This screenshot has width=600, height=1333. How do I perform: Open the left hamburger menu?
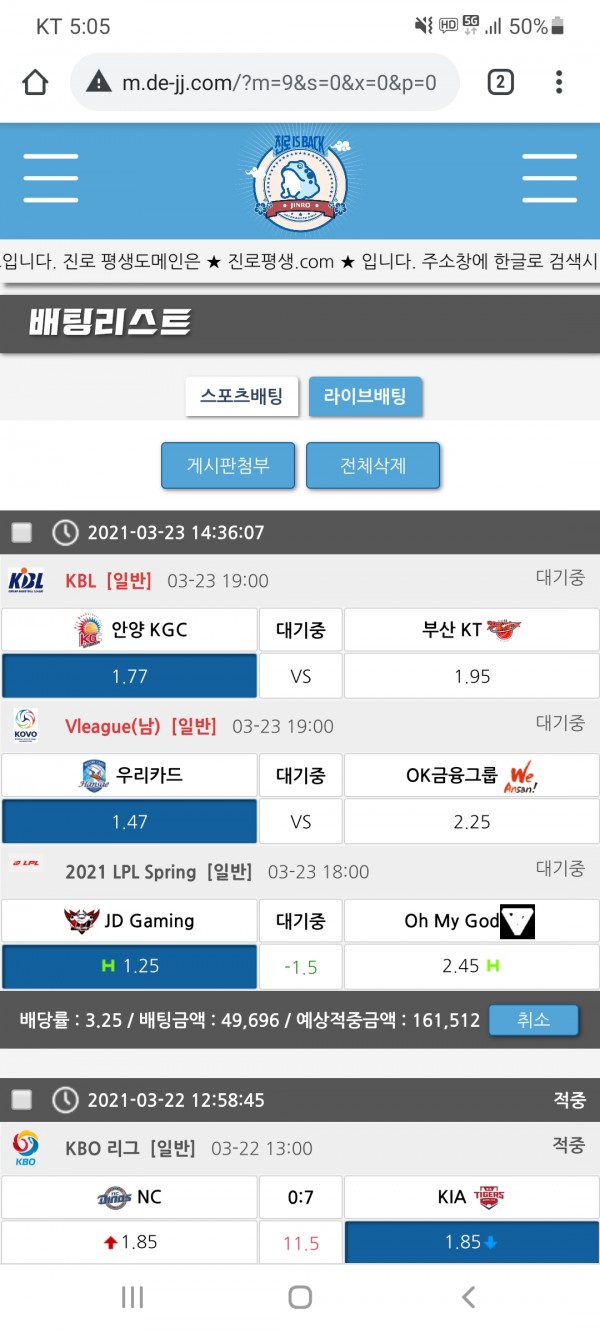click(x=51, y=179)
